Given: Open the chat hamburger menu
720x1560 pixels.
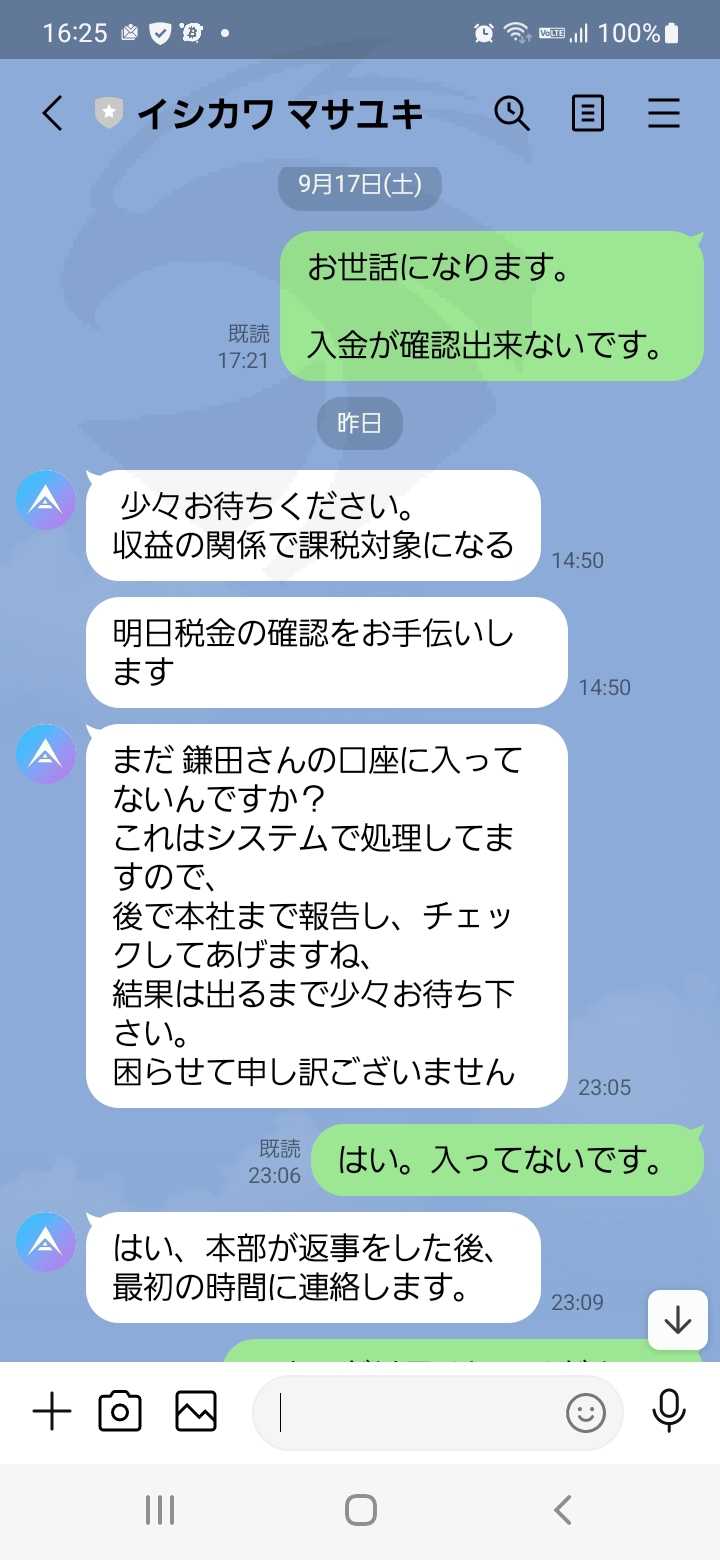Looking at the screenshot, I should [664, 114].
